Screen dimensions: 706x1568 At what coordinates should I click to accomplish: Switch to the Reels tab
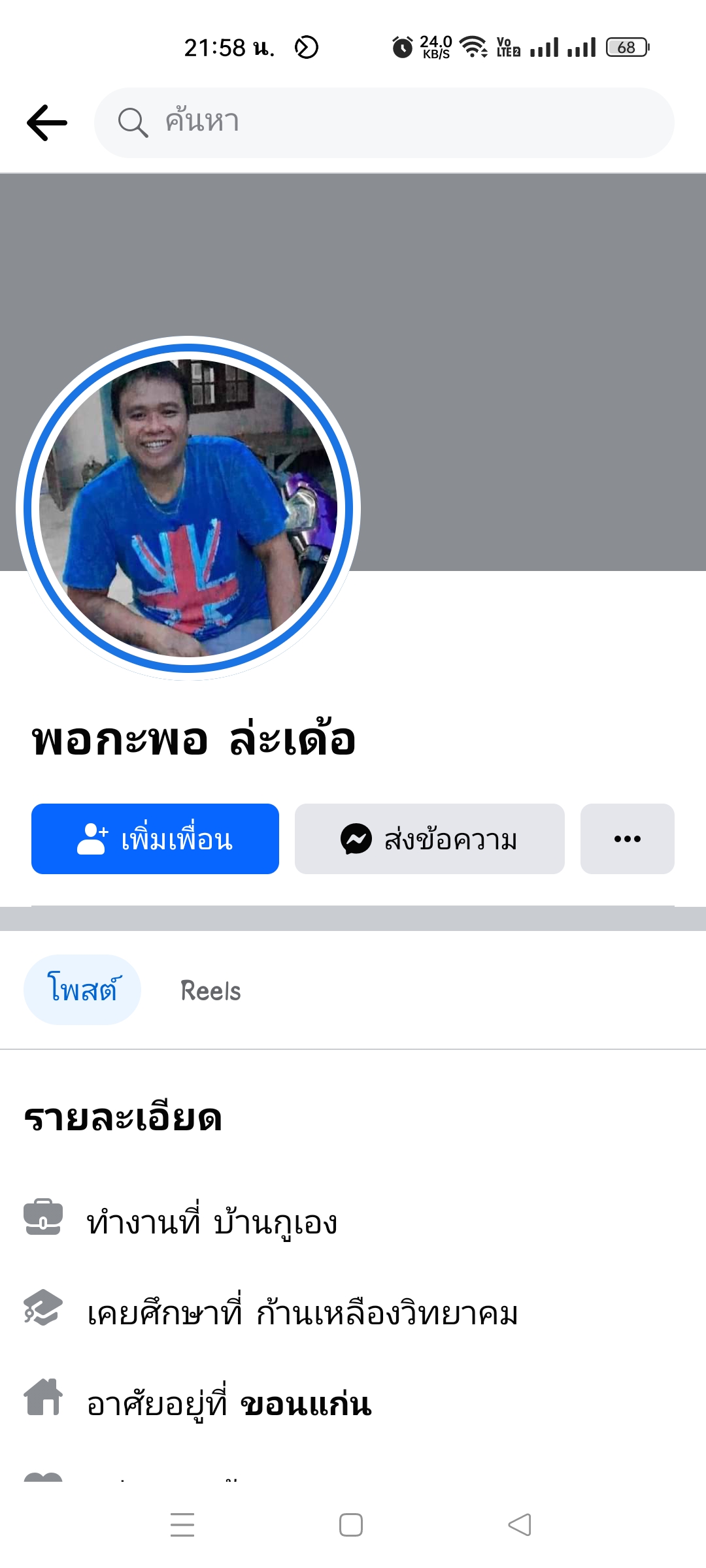pos(210,991)
